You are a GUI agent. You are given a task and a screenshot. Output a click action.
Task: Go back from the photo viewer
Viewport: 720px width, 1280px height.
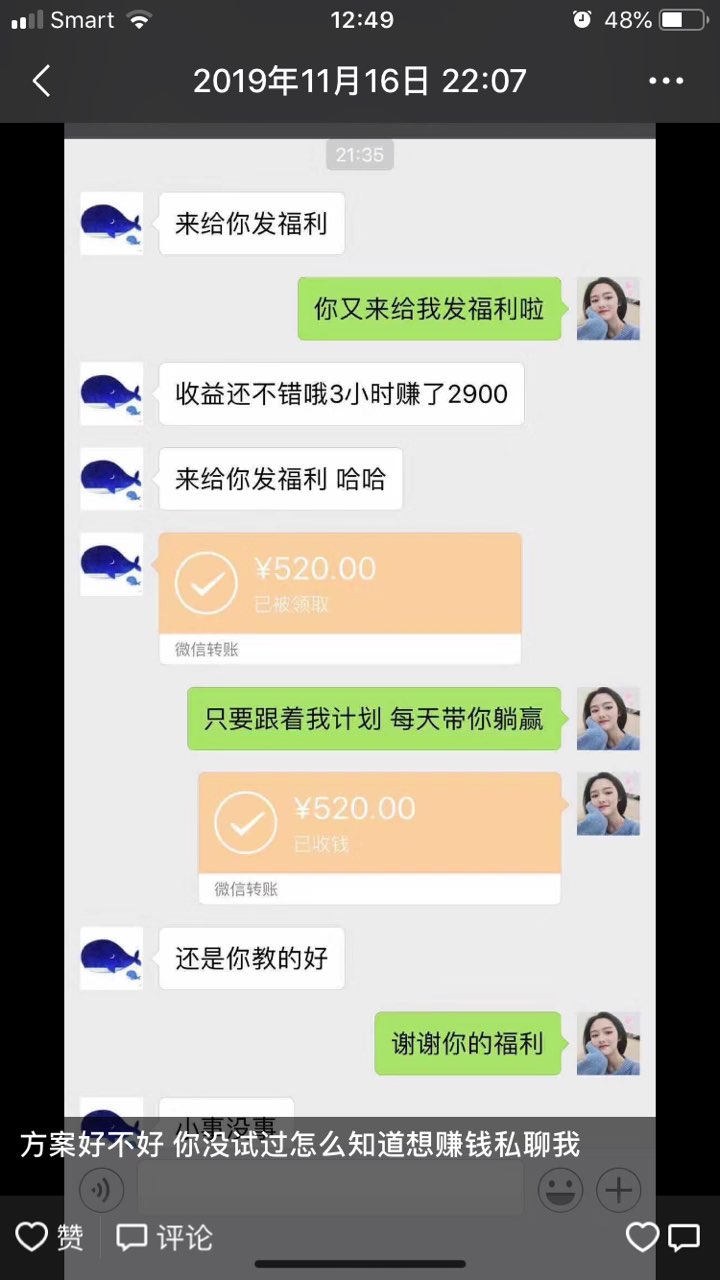[x=41, y=81]
